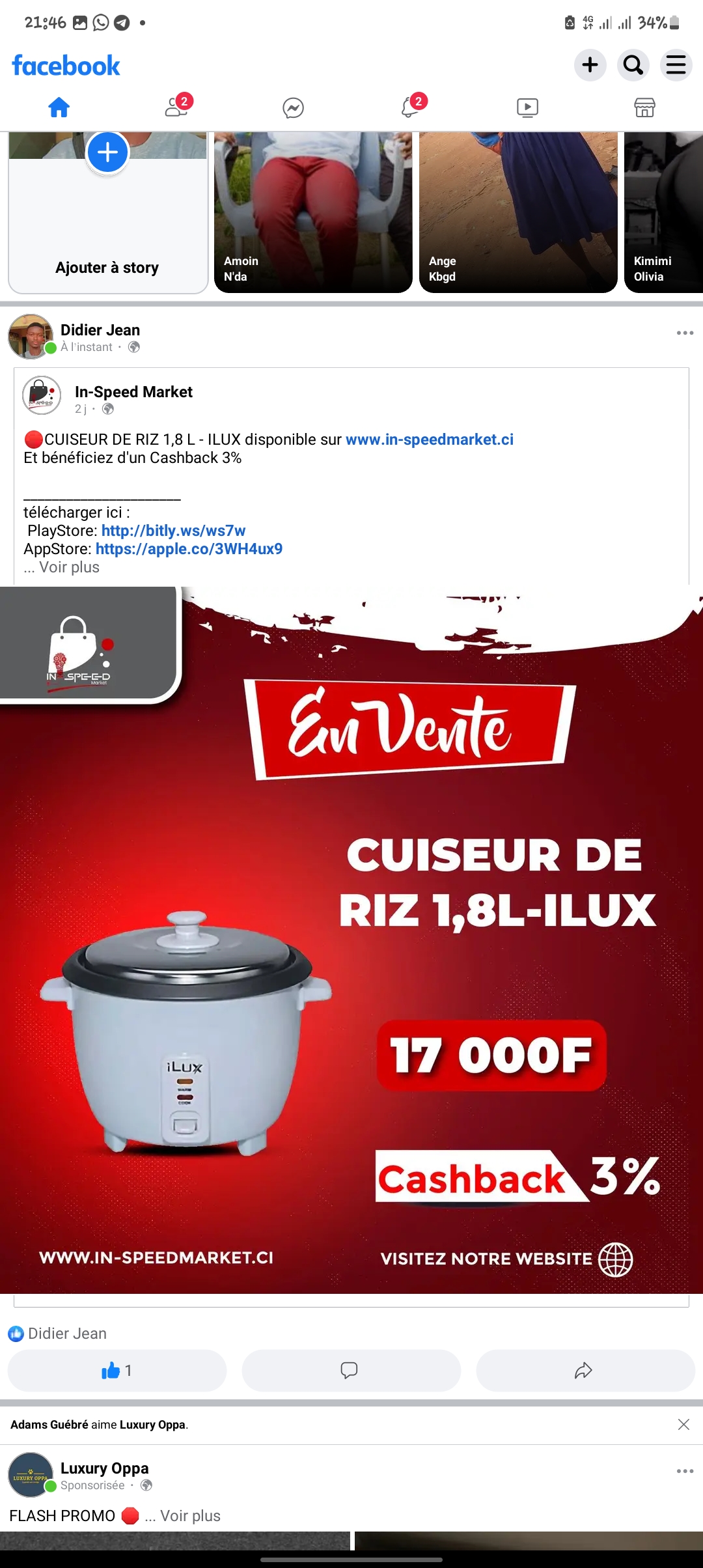
Task: Like Didier Jean's shared post
Action: [117, 1370]
